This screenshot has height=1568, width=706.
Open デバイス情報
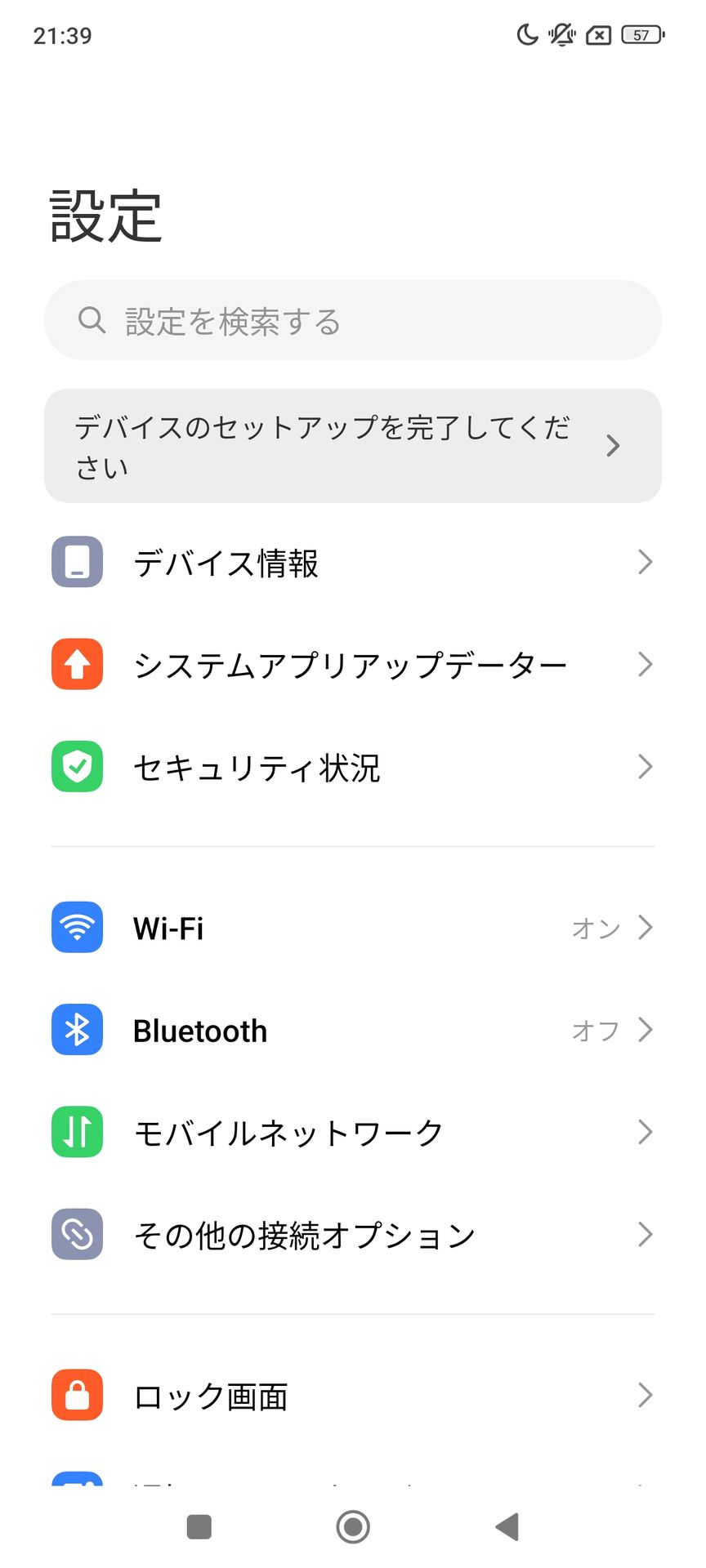(x=353, y=563)
